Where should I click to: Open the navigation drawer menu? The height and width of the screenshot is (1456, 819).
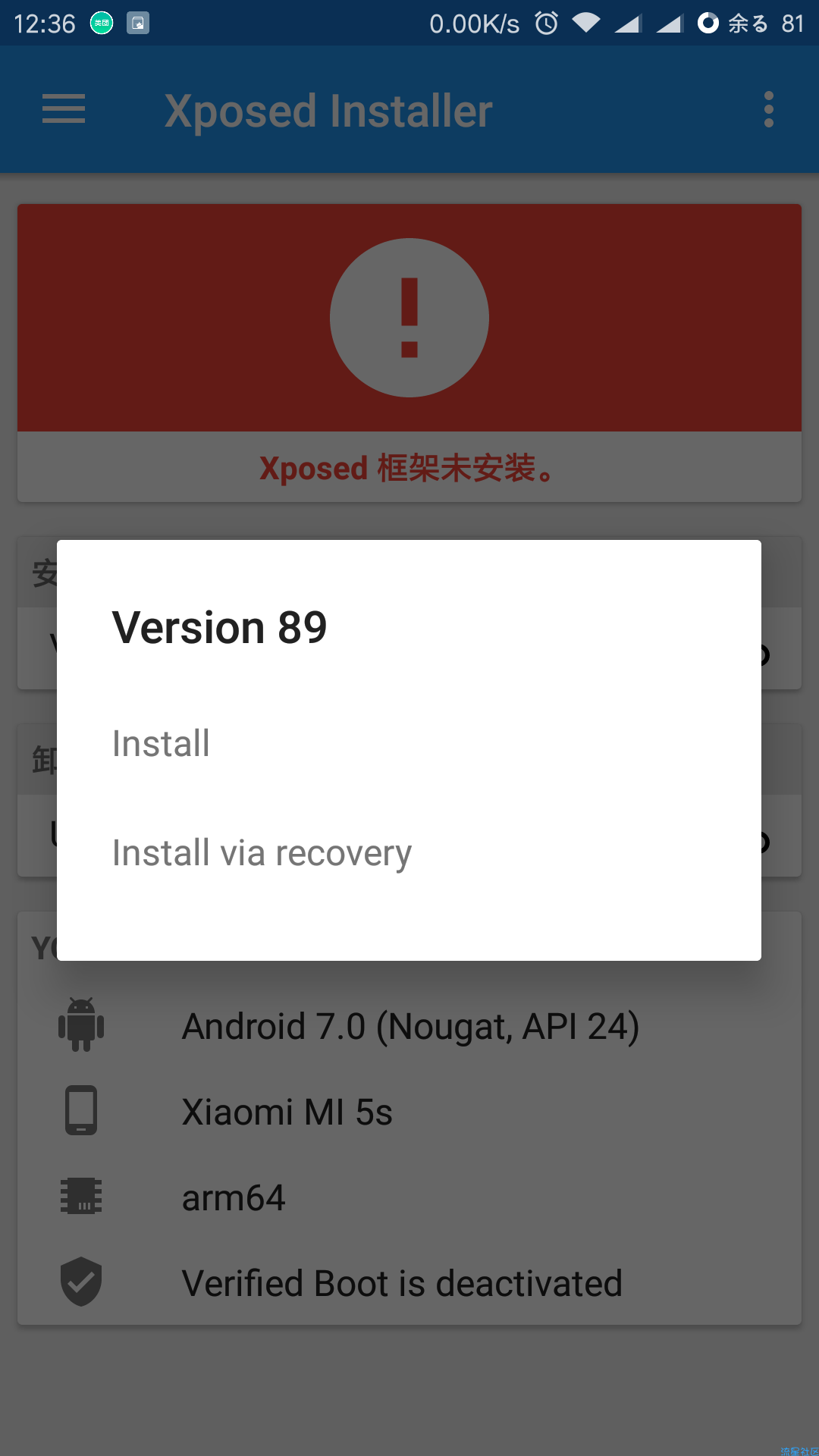[64, 109]
